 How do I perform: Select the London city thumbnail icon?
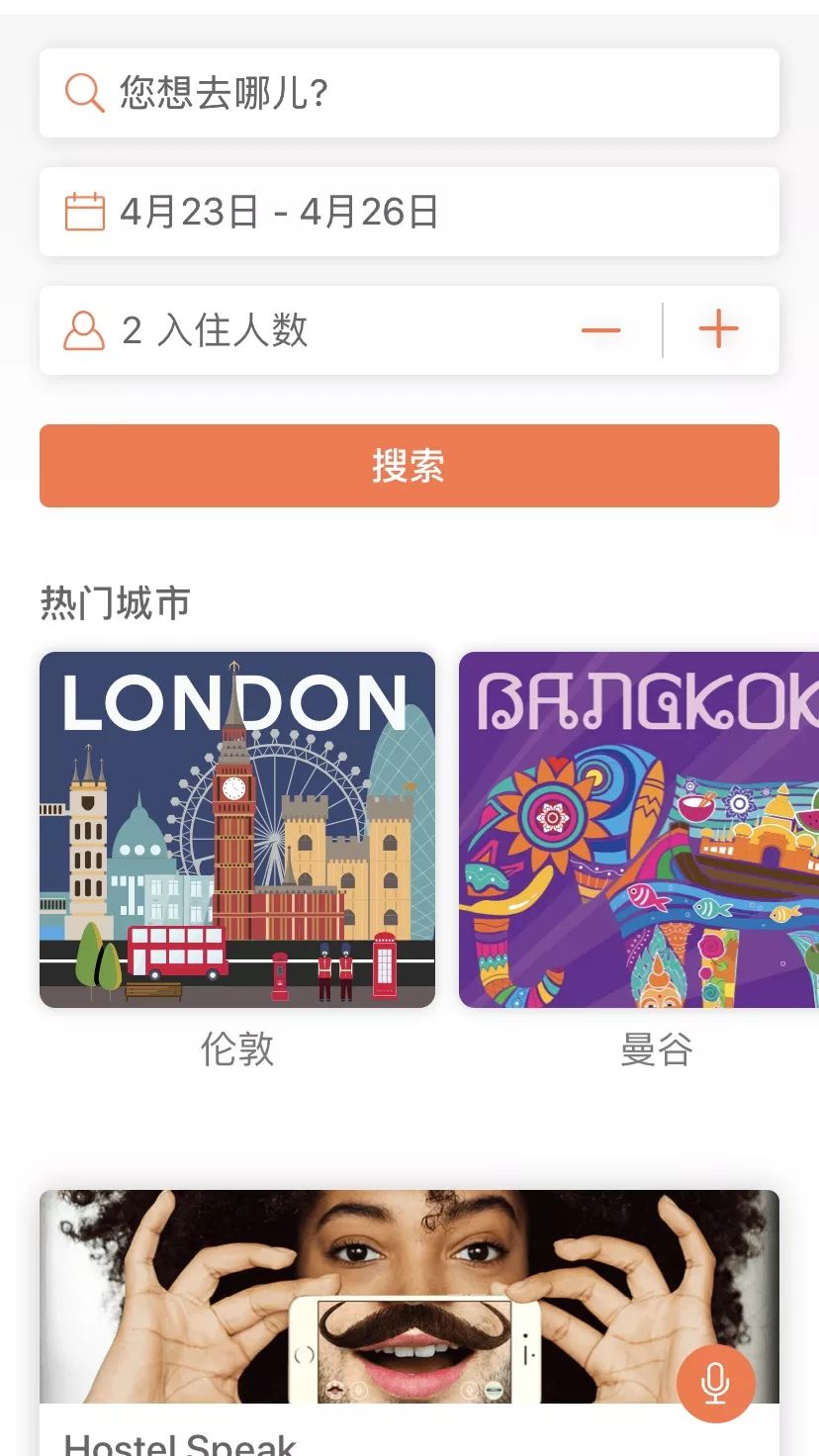237,828
